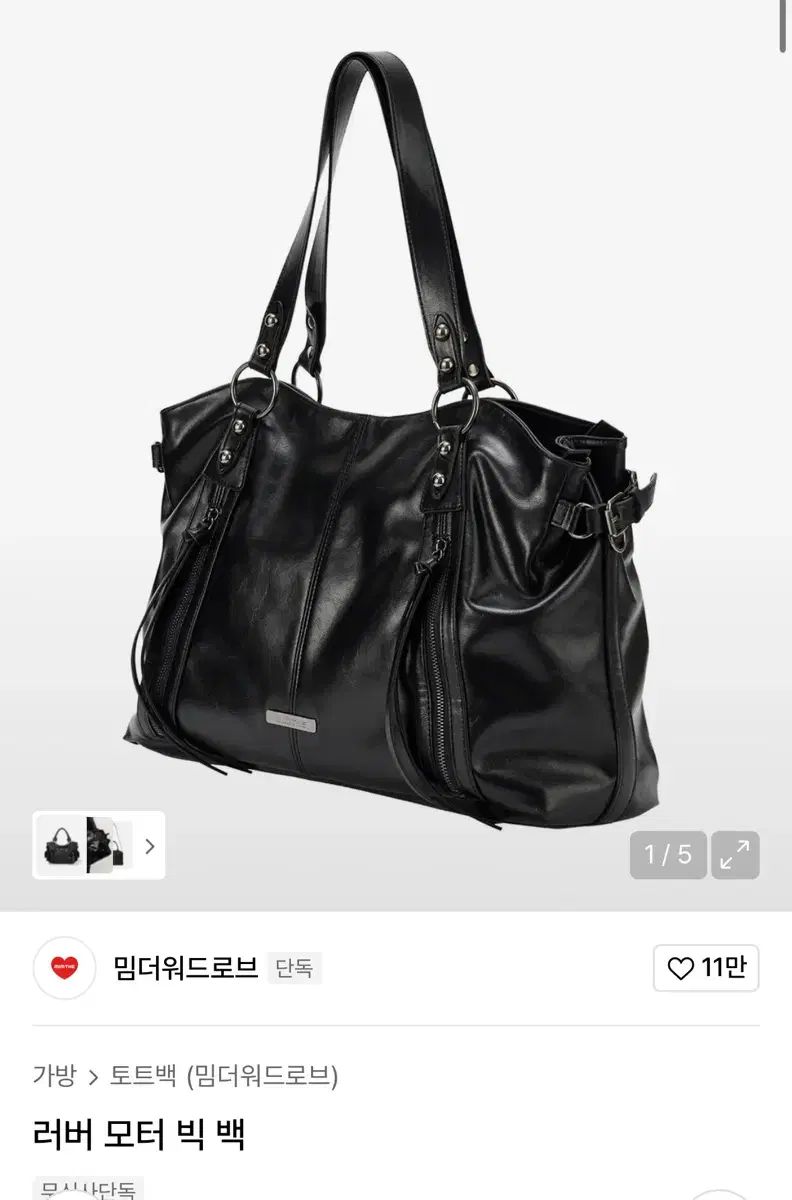Open the 토트백 (밈더워드로브) category

(225, 1076)
